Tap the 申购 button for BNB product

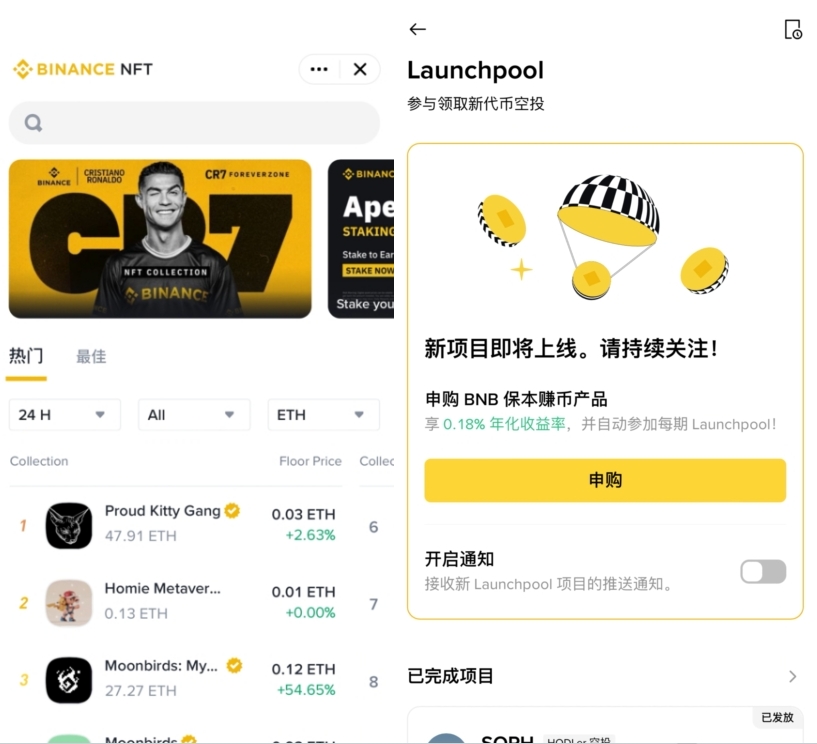pos(605,480)
